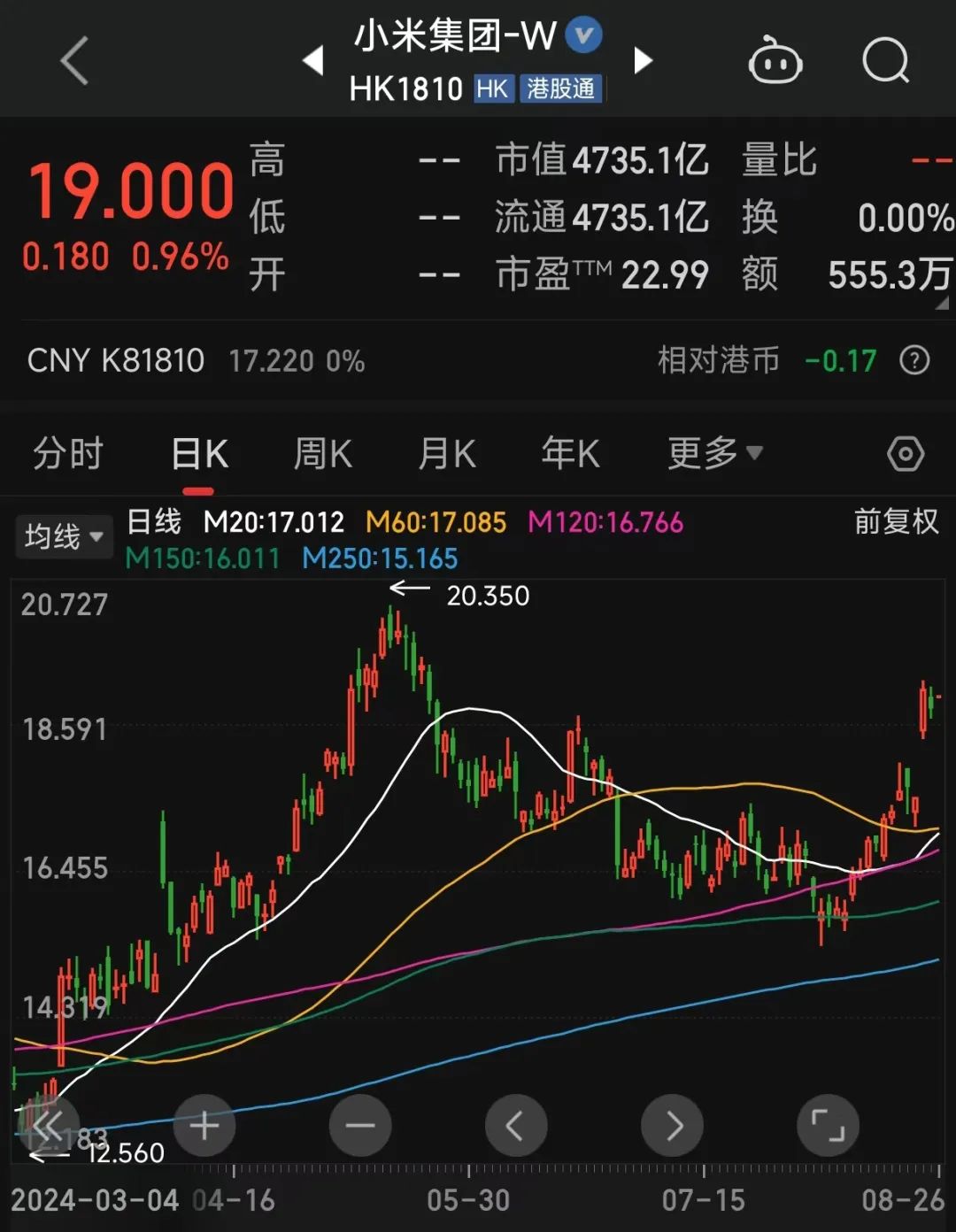Open the robot assistant icon
Viewport: 956px width, 1232px height.
pyautogui.click(x=775, y=60)
